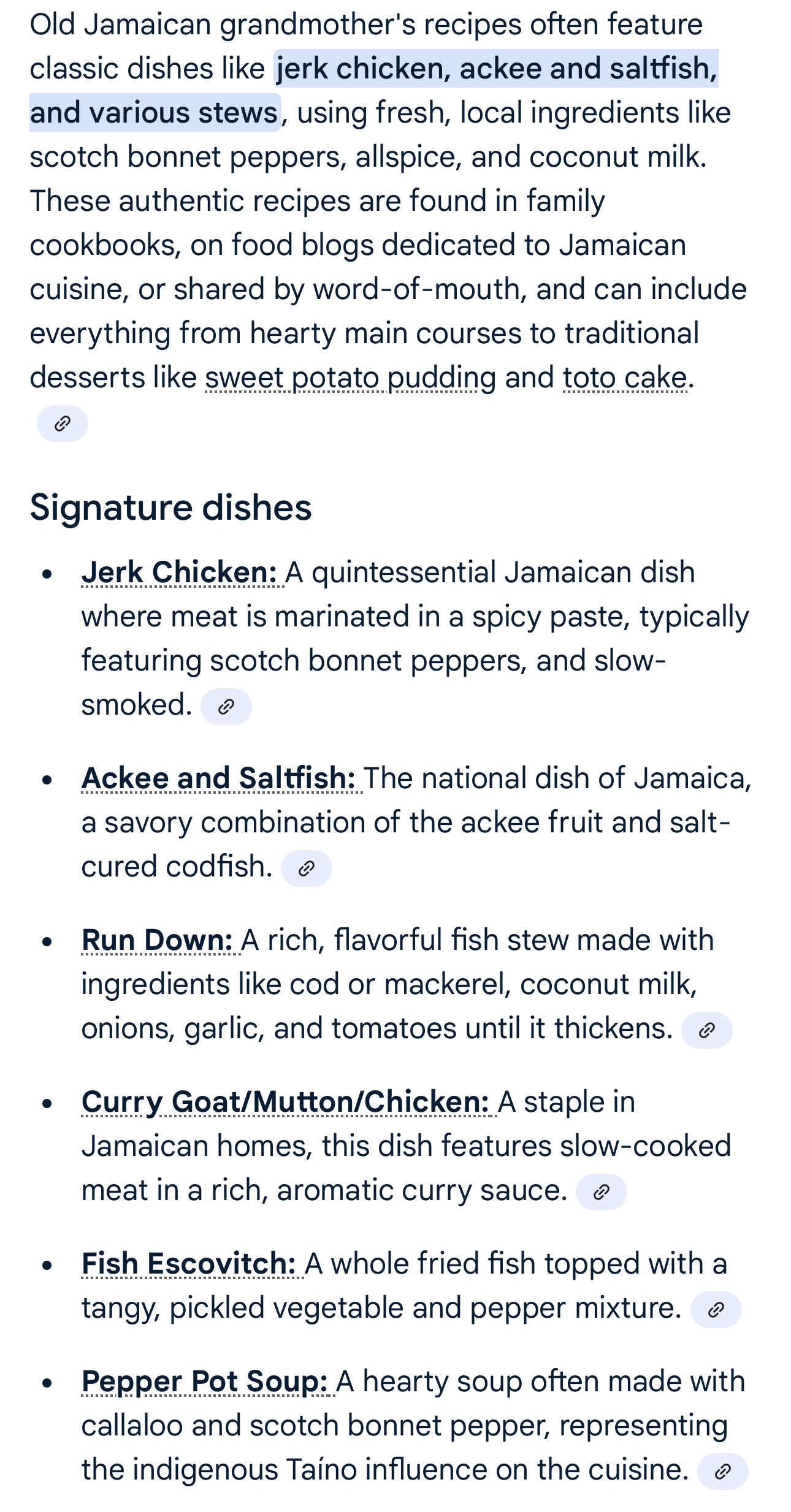View the source link after Pepper Pot Soup description
The image size is (791, 1512).
722,1472
